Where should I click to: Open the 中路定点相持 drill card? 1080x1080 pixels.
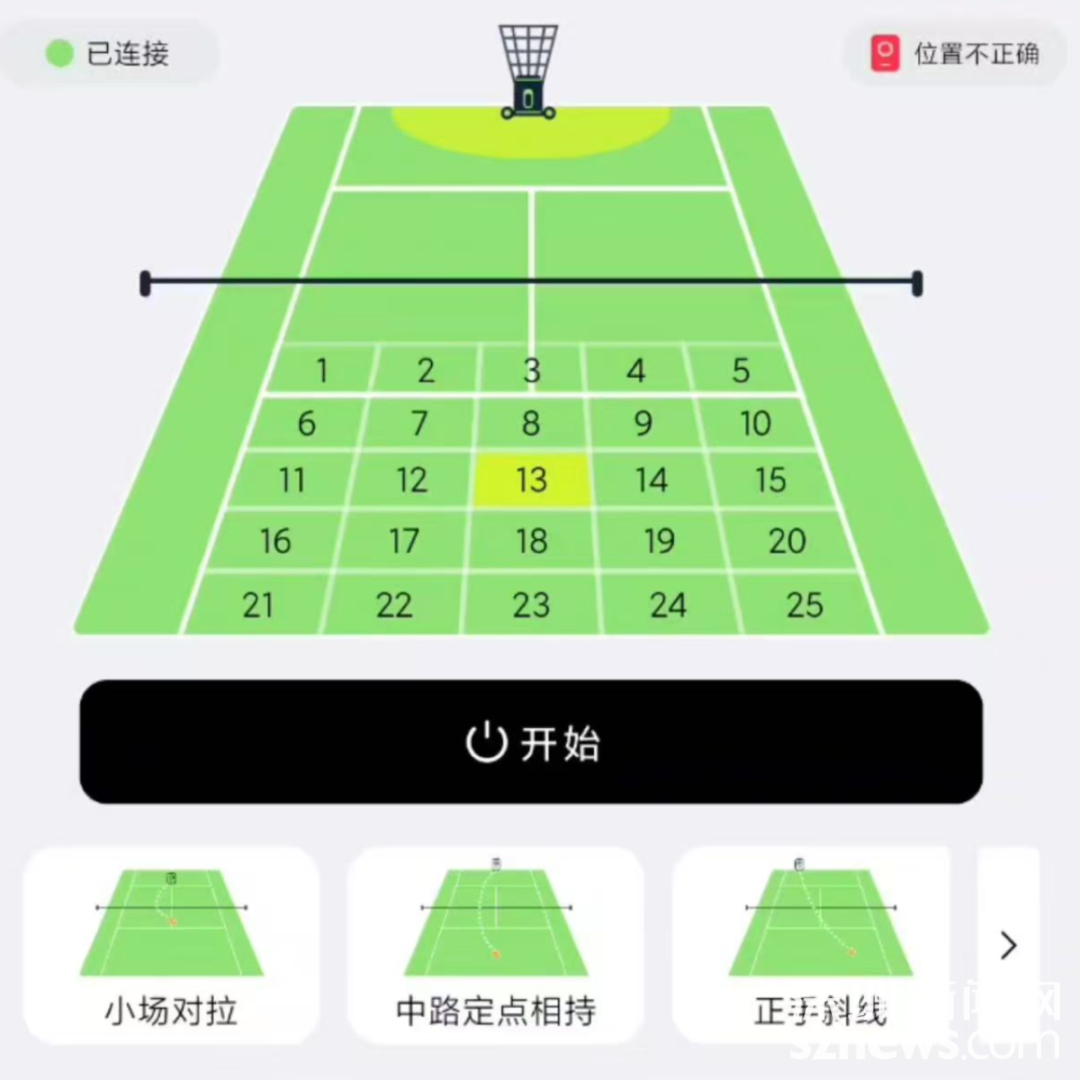[495, 945]
